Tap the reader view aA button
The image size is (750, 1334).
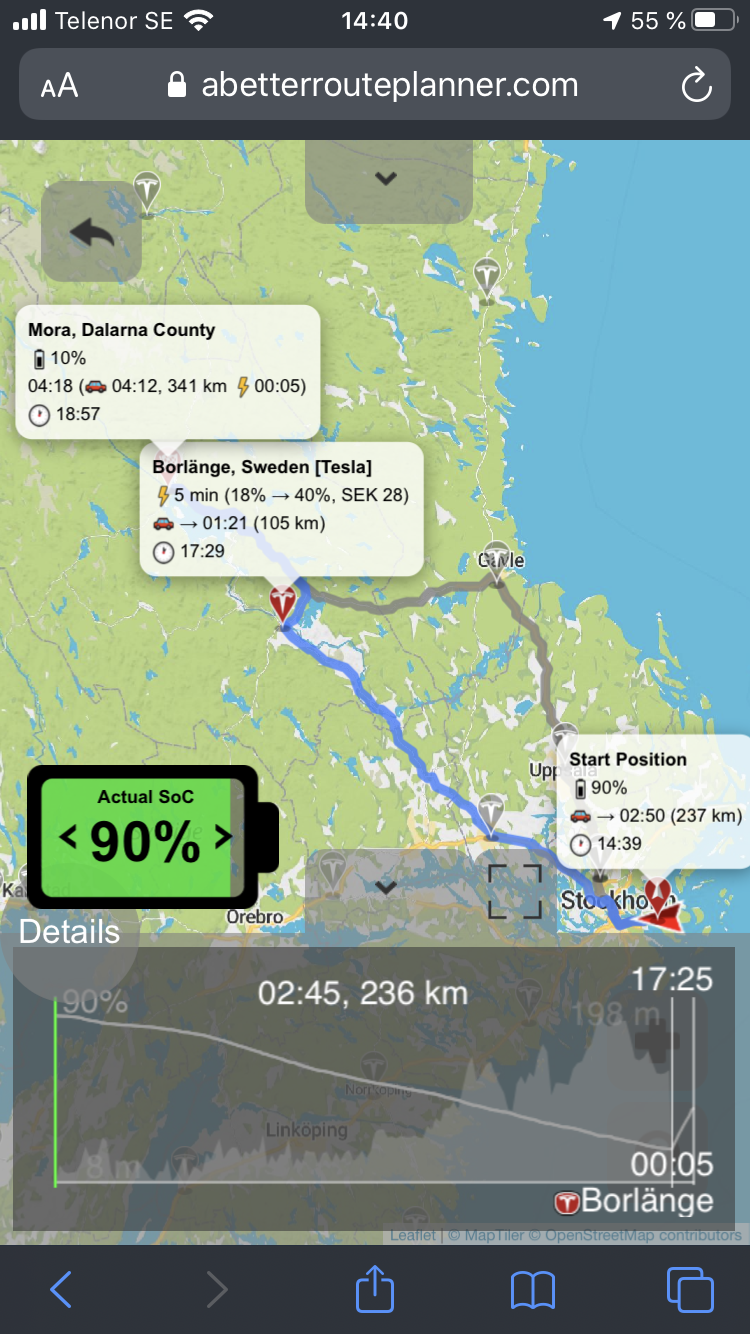point(59,85)
